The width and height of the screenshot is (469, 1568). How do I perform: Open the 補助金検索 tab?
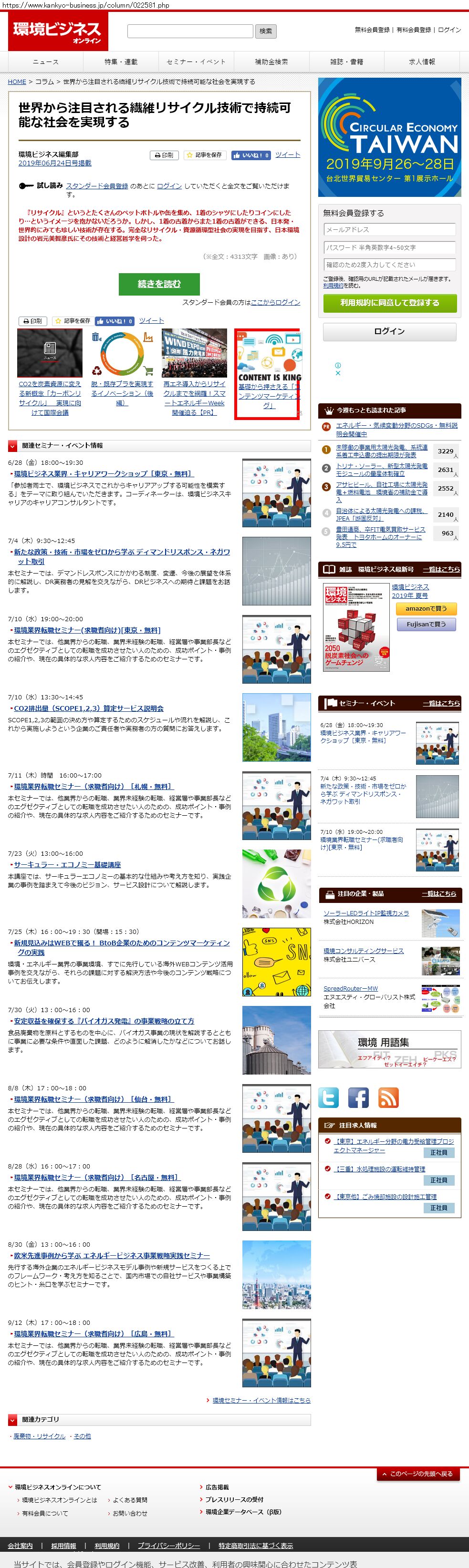[271, 62]
